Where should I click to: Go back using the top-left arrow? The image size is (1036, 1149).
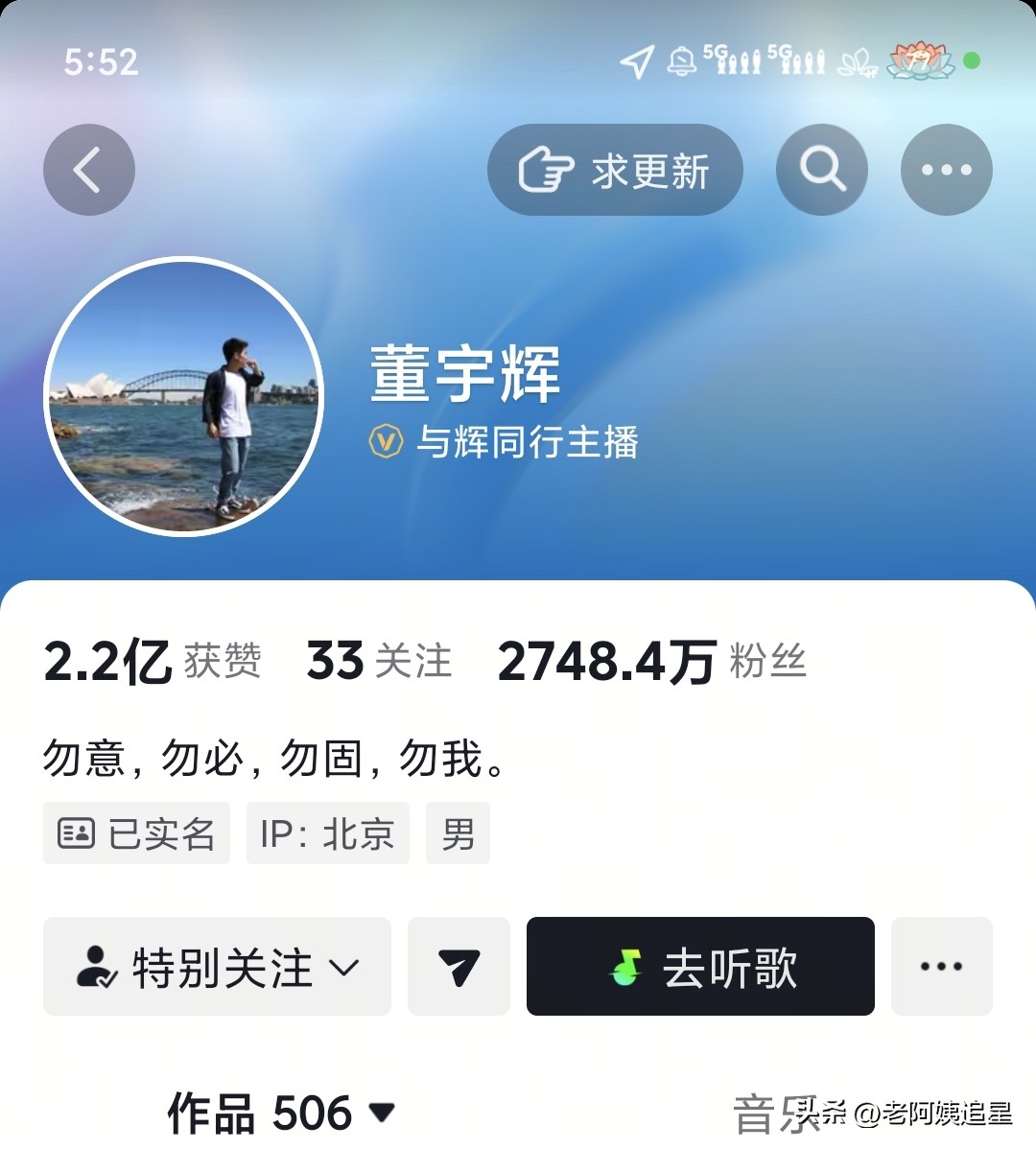[88, 171]
